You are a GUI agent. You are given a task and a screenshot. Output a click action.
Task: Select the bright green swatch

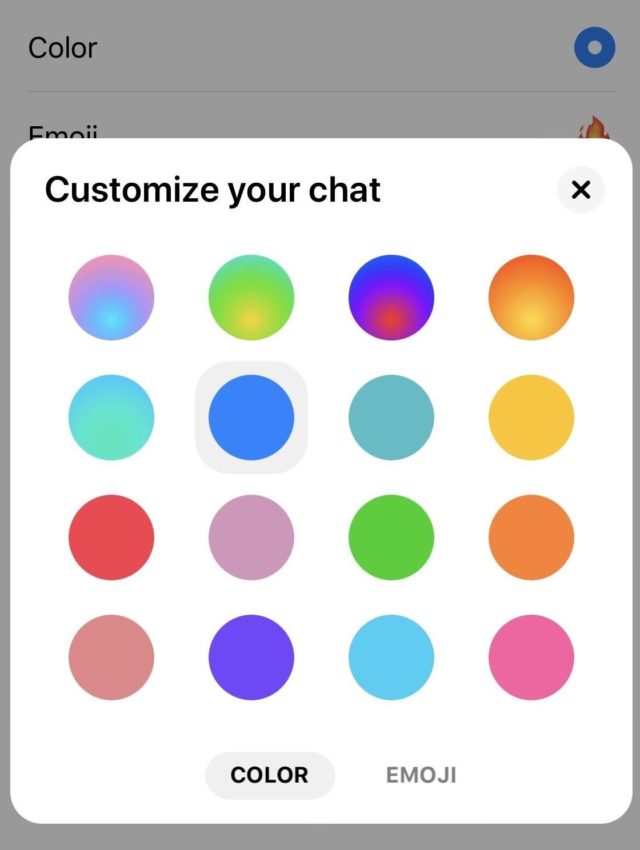[391, 537]
